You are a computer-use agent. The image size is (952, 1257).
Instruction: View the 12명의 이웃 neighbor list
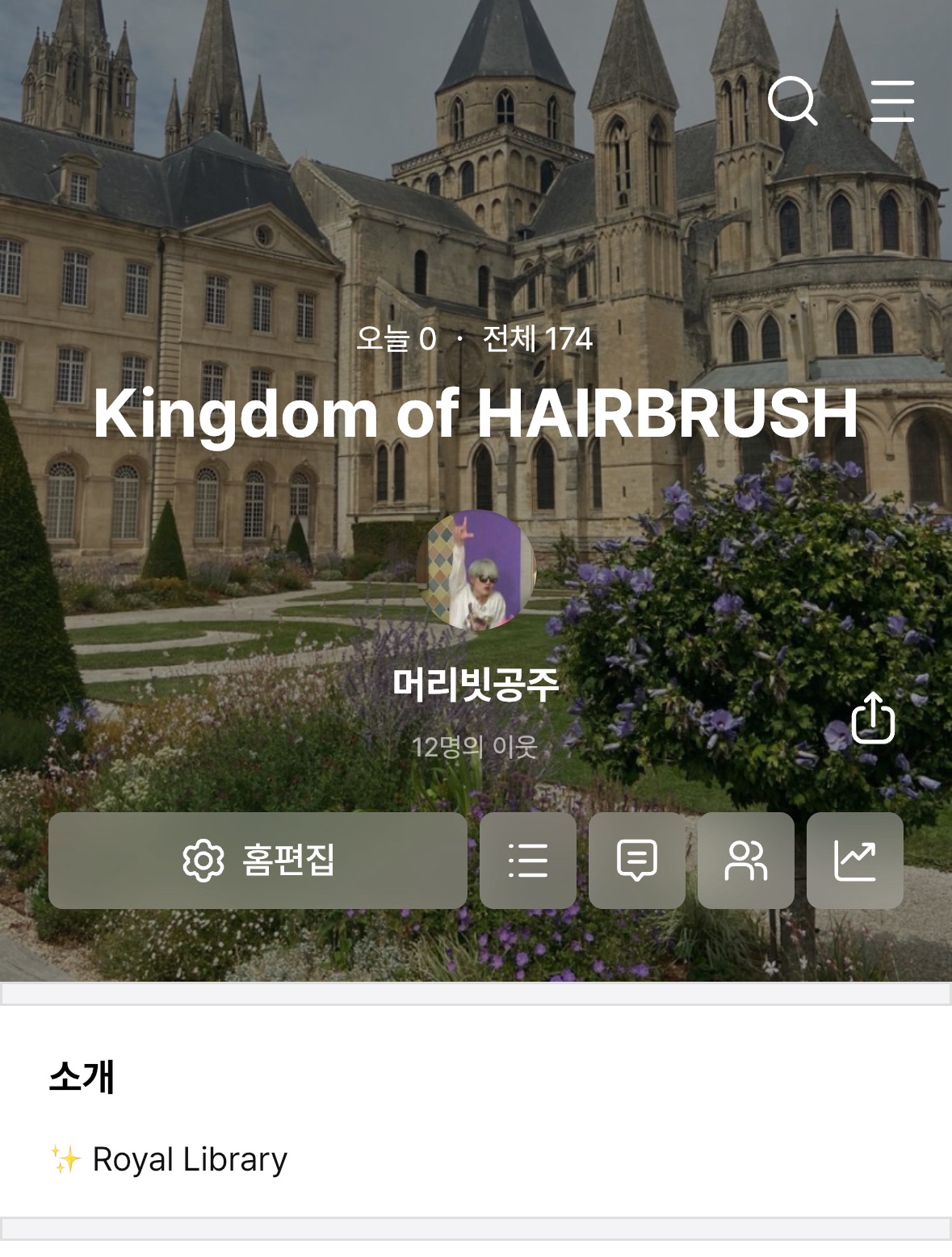(x=475, y=747)
